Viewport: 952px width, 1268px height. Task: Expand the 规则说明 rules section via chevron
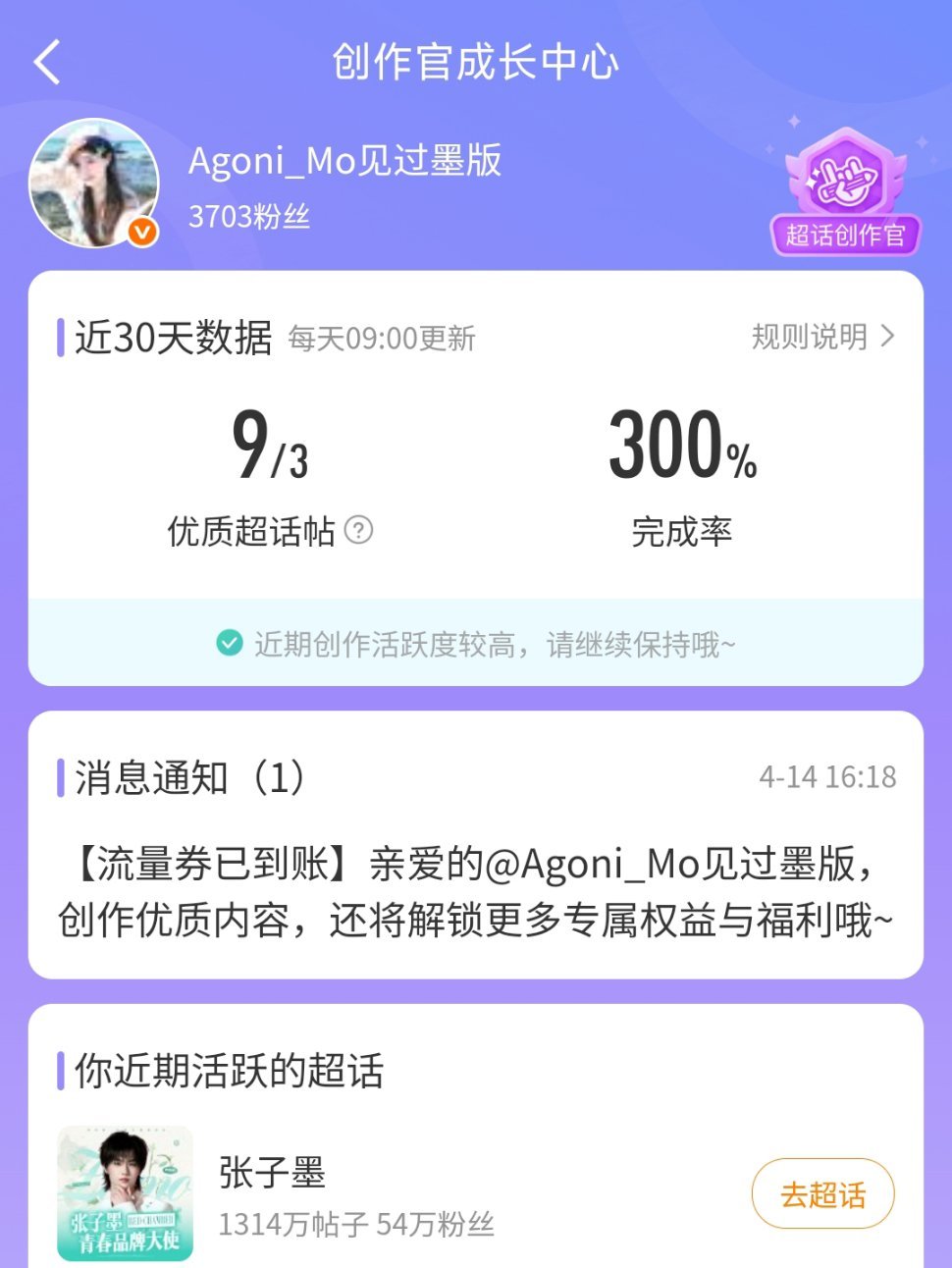(889, 338)
